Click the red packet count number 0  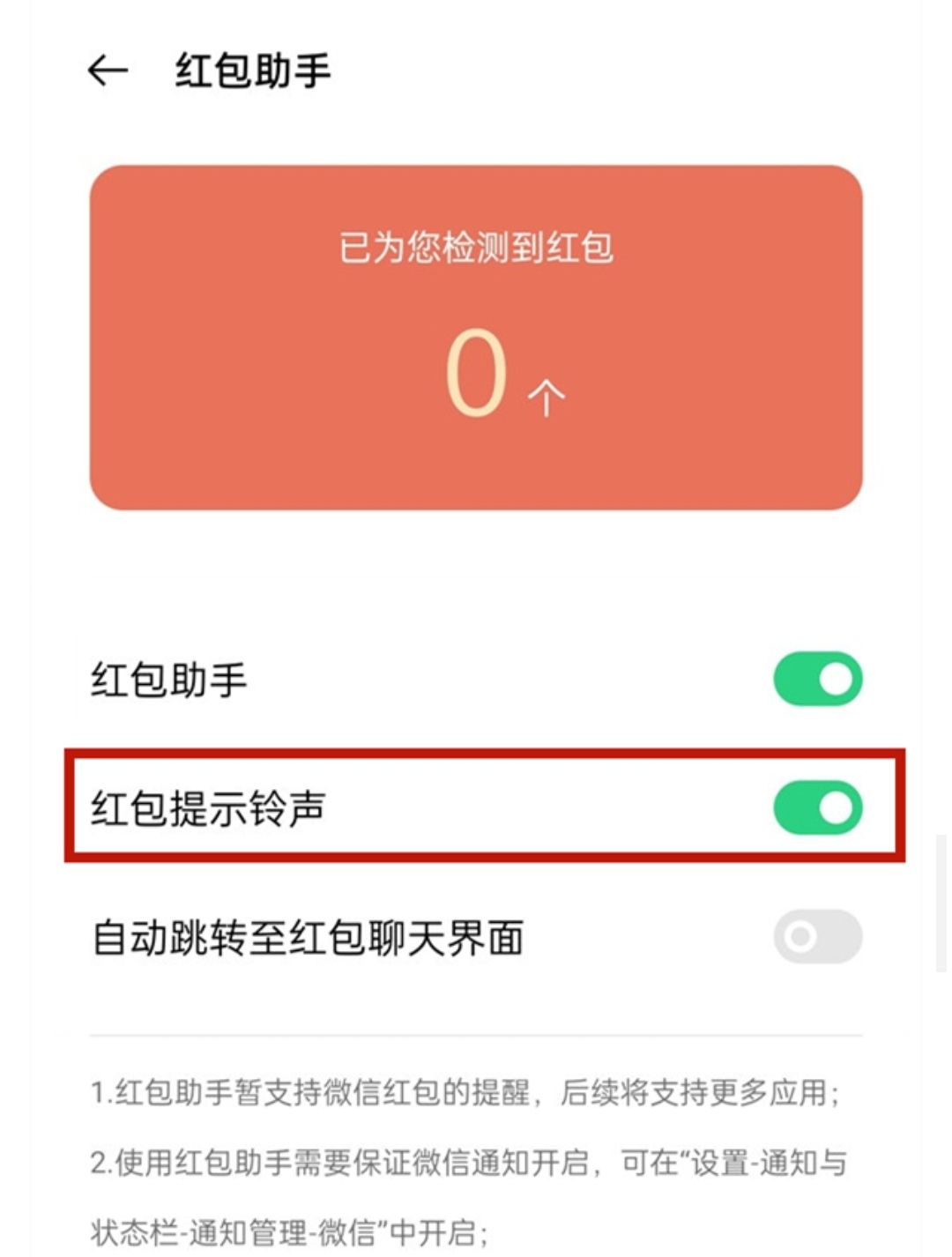coord(476,370)
